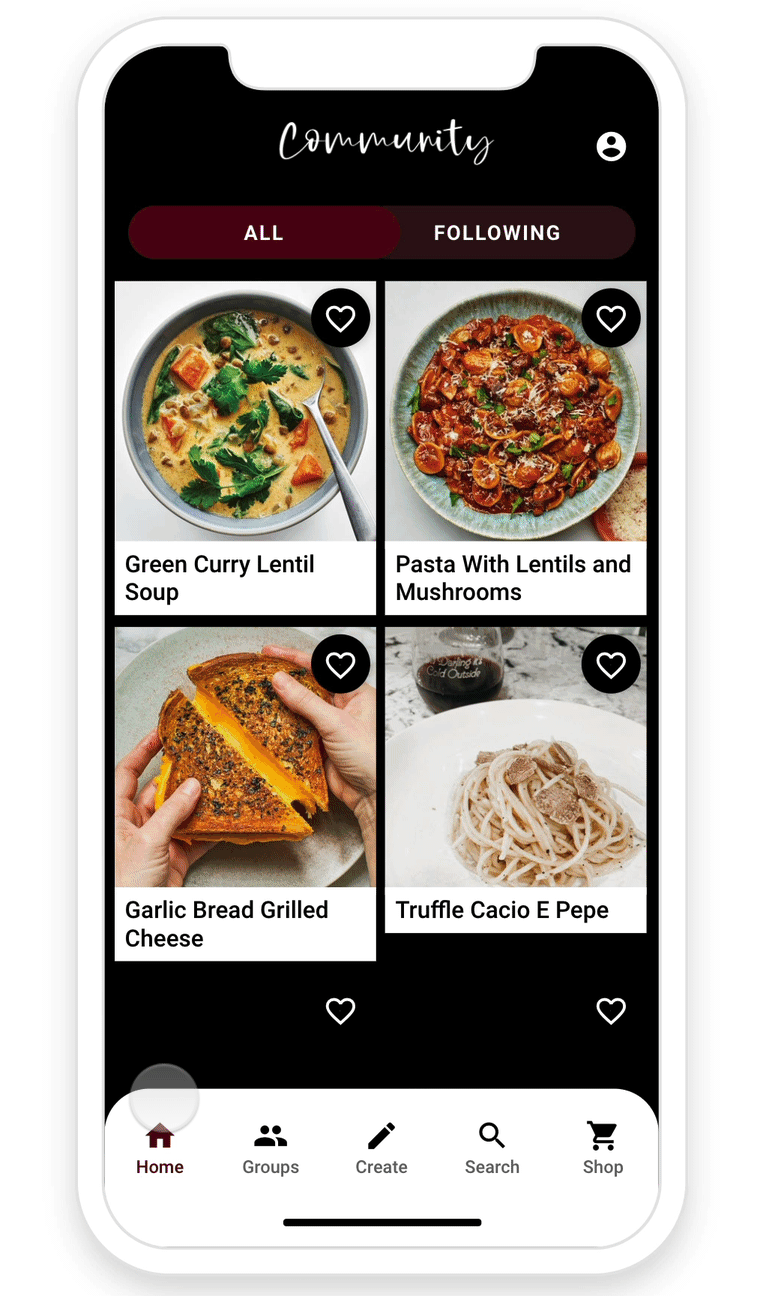
Task: Like the Green Curry Lentil Soup recipe
Action: click(341, 319)
